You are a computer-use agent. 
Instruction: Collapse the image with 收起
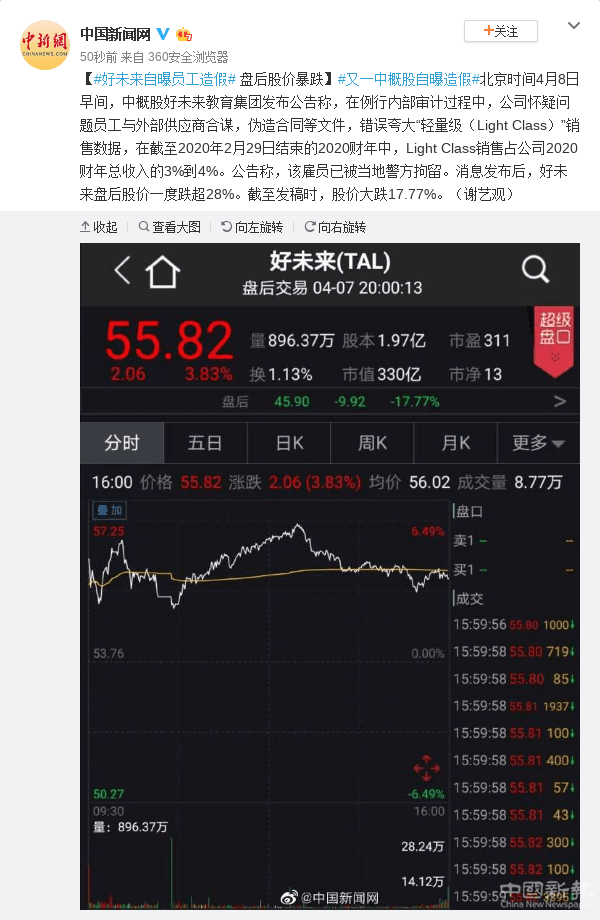point(99,227)
